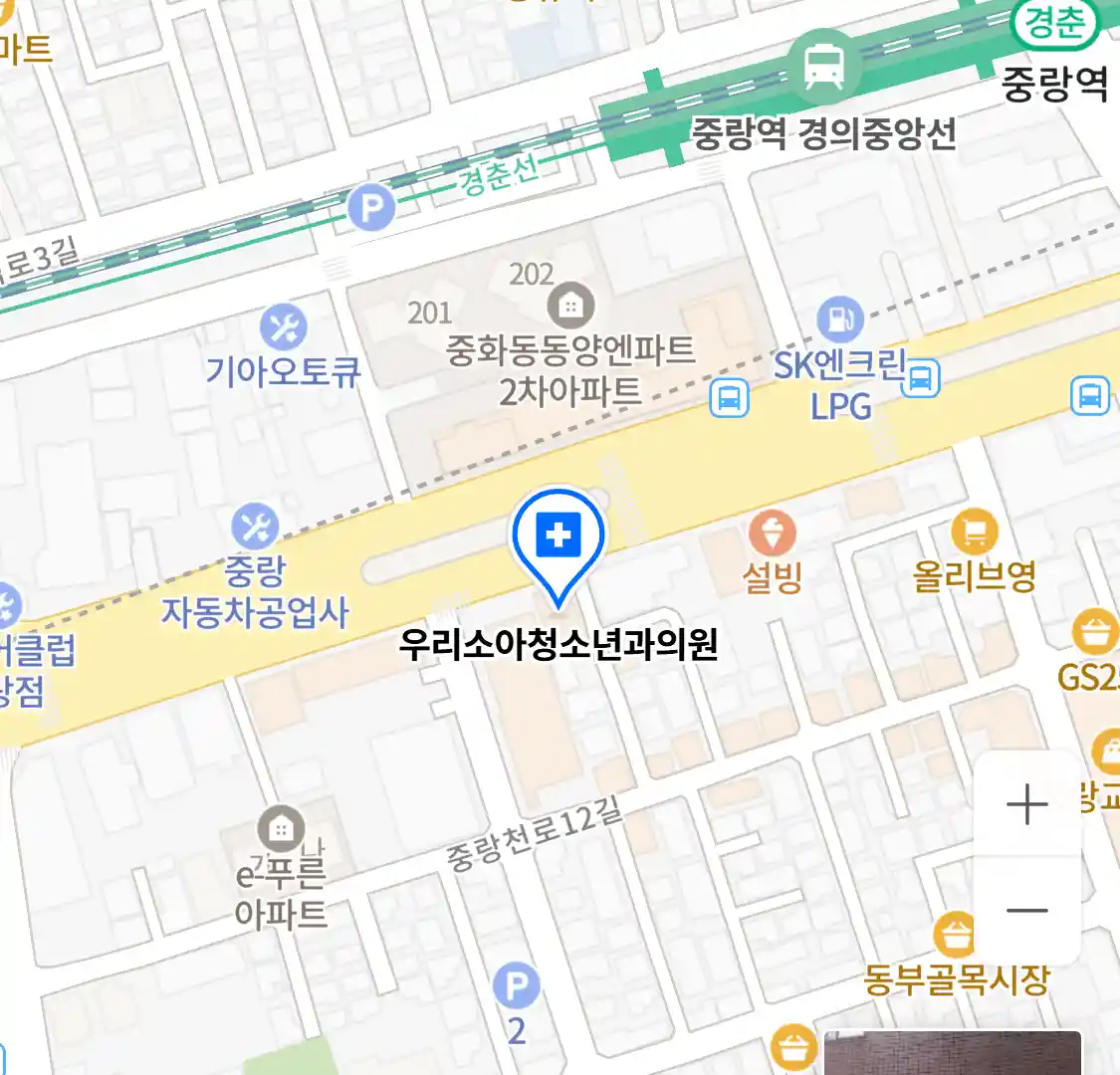Tap the e-푸른 아파트 marker

click(x=282, y=829)
